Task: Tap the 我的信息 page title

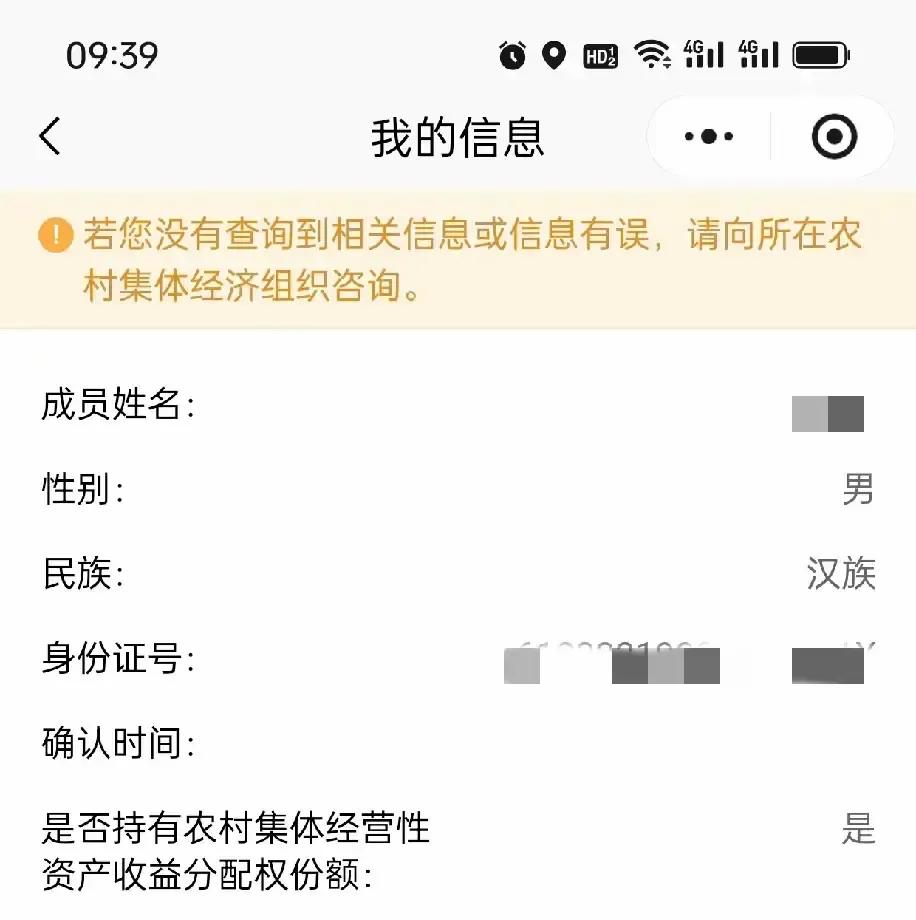Action: pyautogui.click(x=458, y=135)
